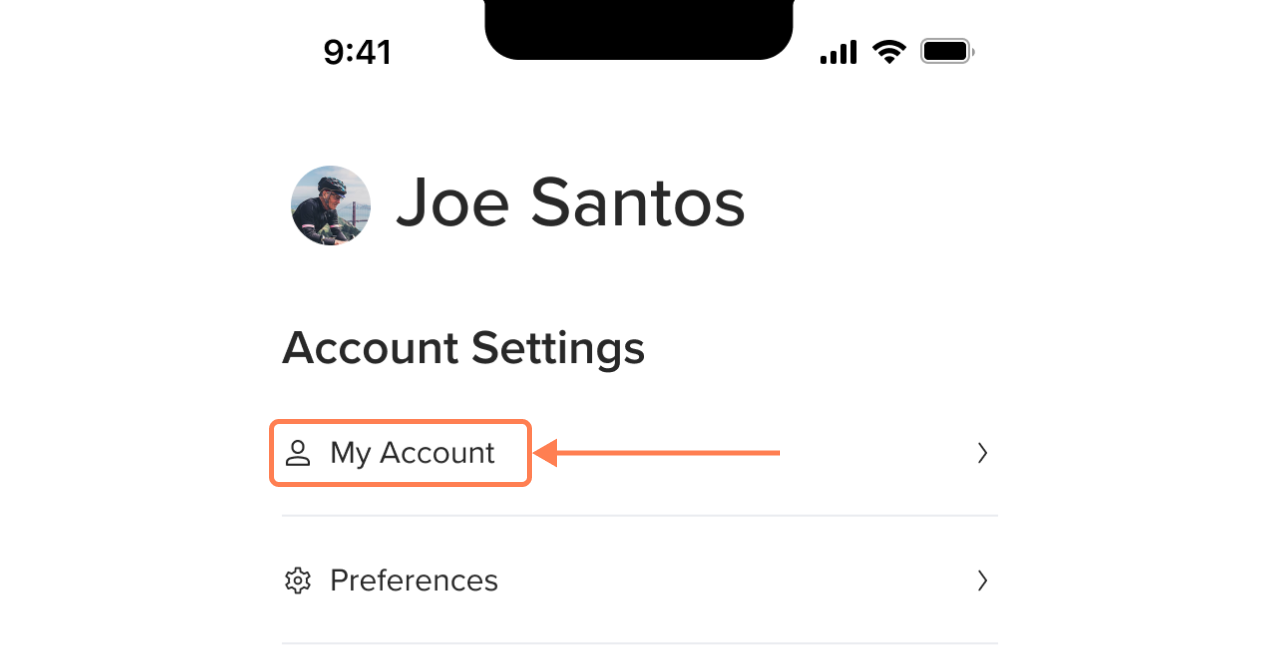Open the Preferences row
The width and height of the screenshot is (1280, 667).
tap(414, 580)
